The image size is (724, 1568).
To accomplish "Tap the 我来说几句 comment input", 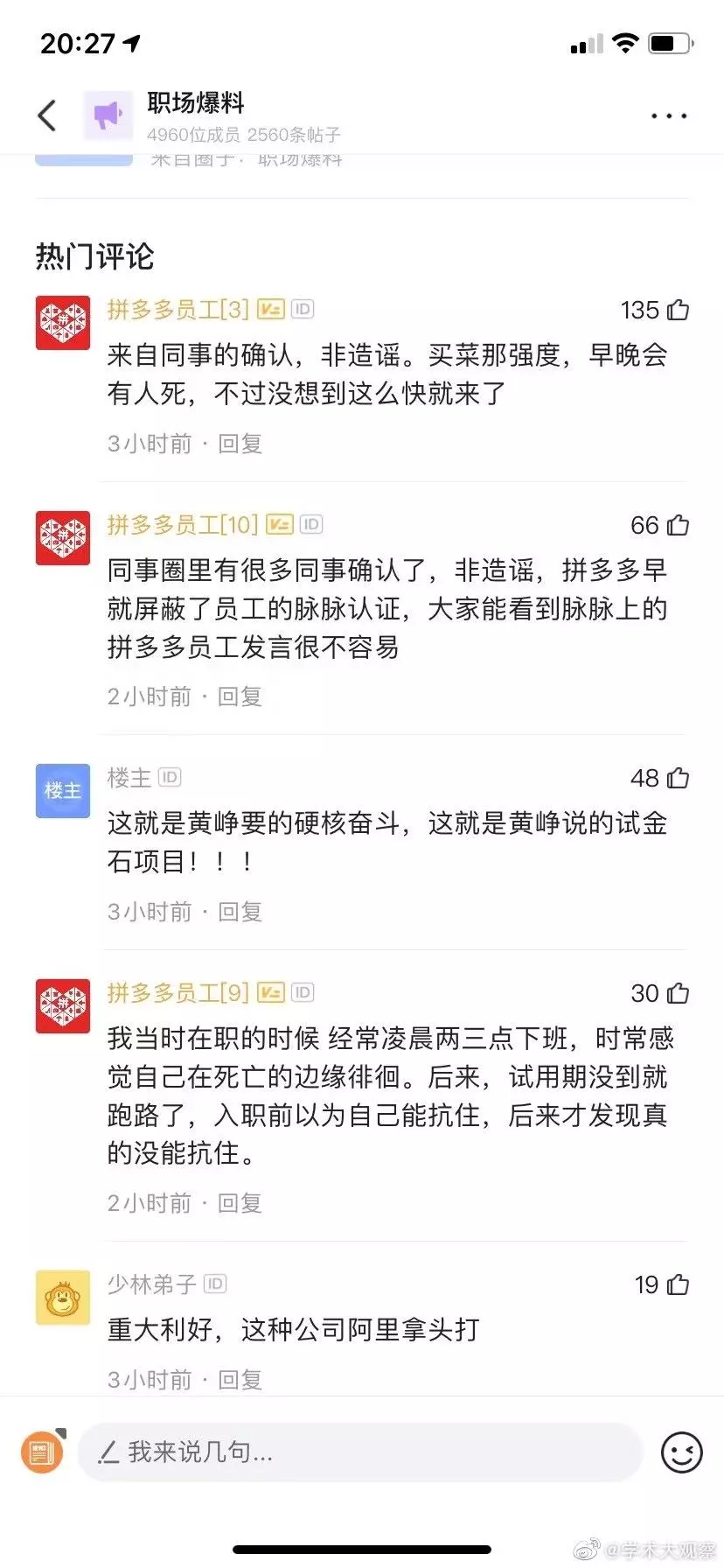I will click(359, 1452).
